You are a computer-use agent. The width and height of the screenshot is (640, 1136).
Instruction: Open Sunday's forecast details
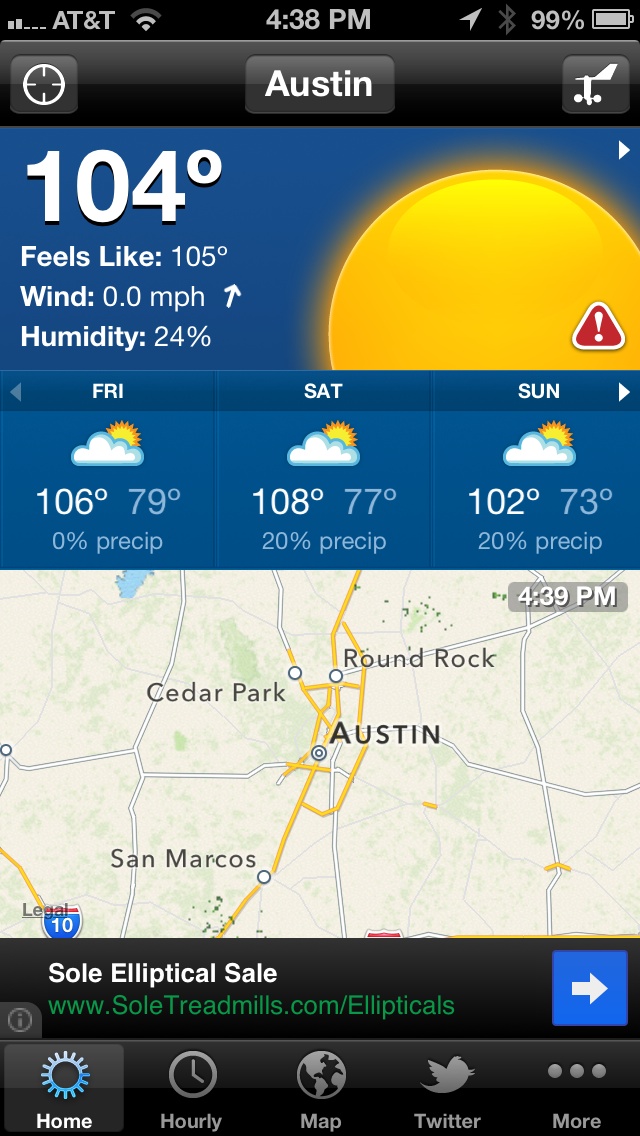click(539, 470)
